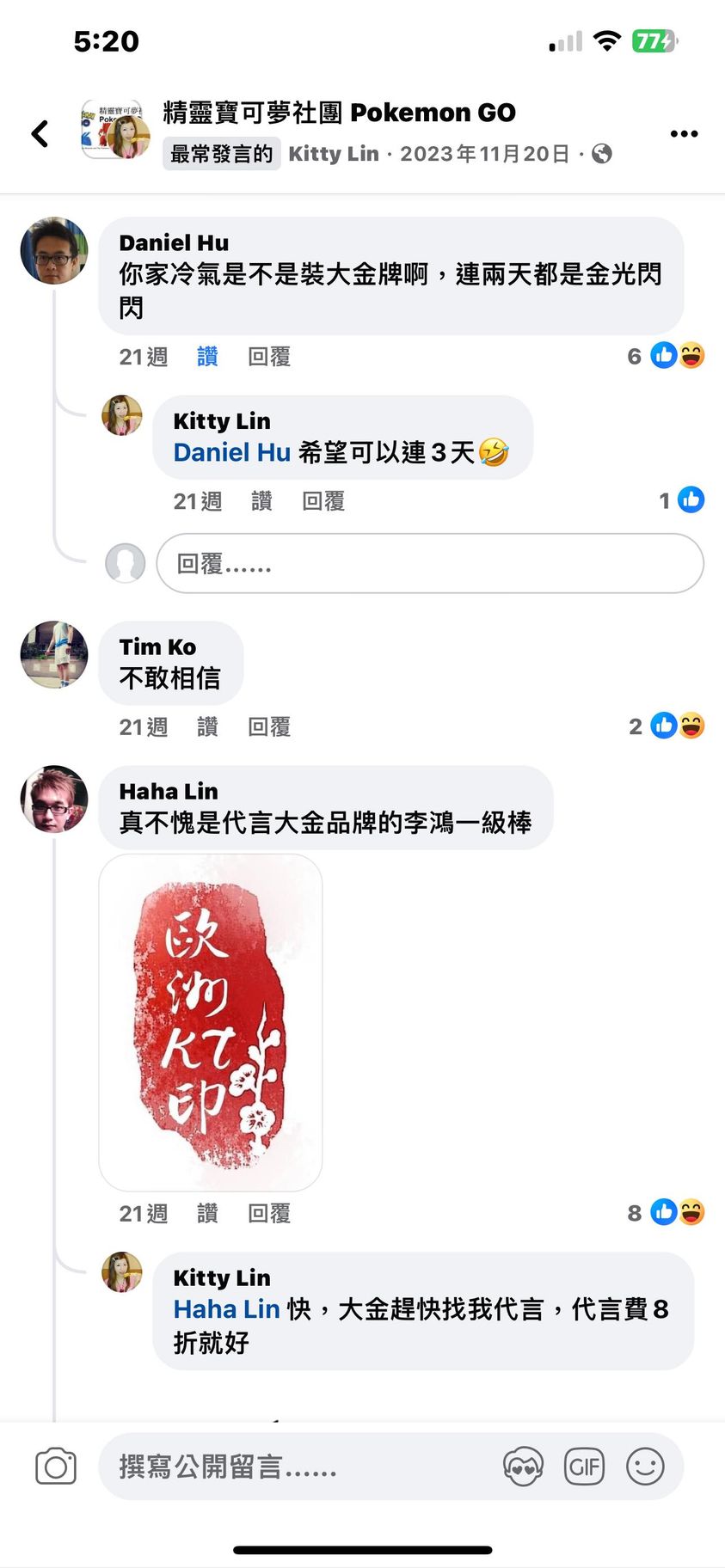Open camera to attach a photo
Viewport: 725px width, 1568px height.
(x=56, y=1467)
